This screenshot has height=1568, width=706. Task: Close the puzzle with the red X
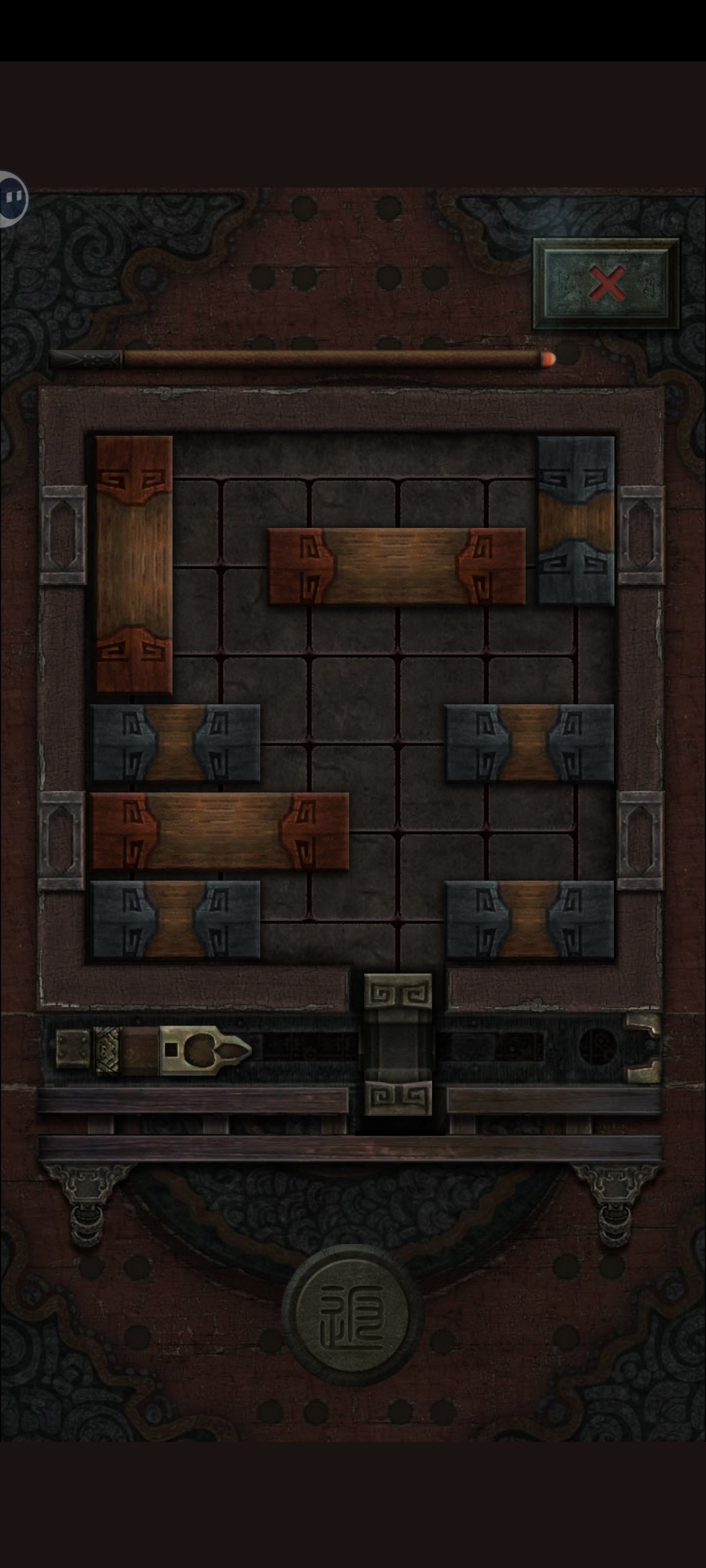point(607,283)
